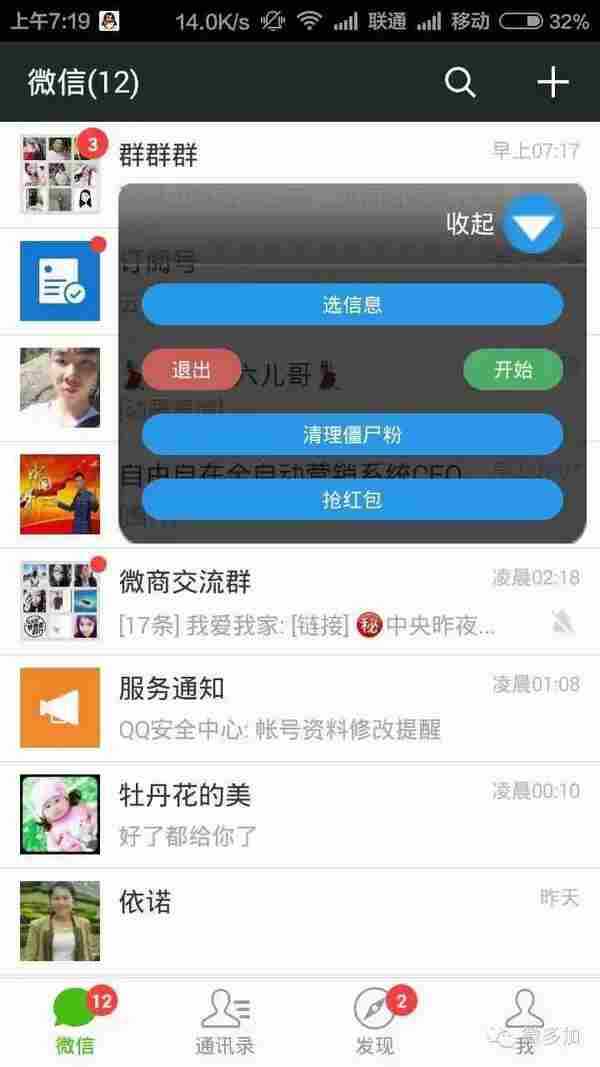
Task: Select 清理僵尸粉 option
Action: (x=352, y=434)
